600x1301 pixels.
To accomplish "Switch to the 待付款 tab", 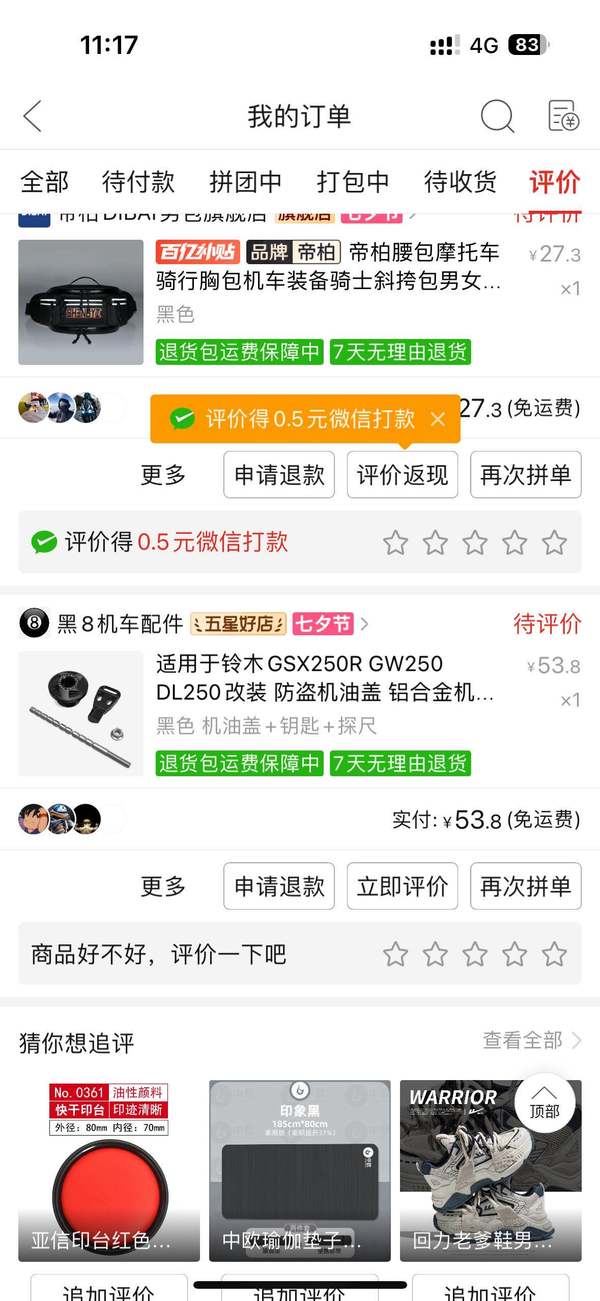I will pyautogui.click(x=138, y=182).
